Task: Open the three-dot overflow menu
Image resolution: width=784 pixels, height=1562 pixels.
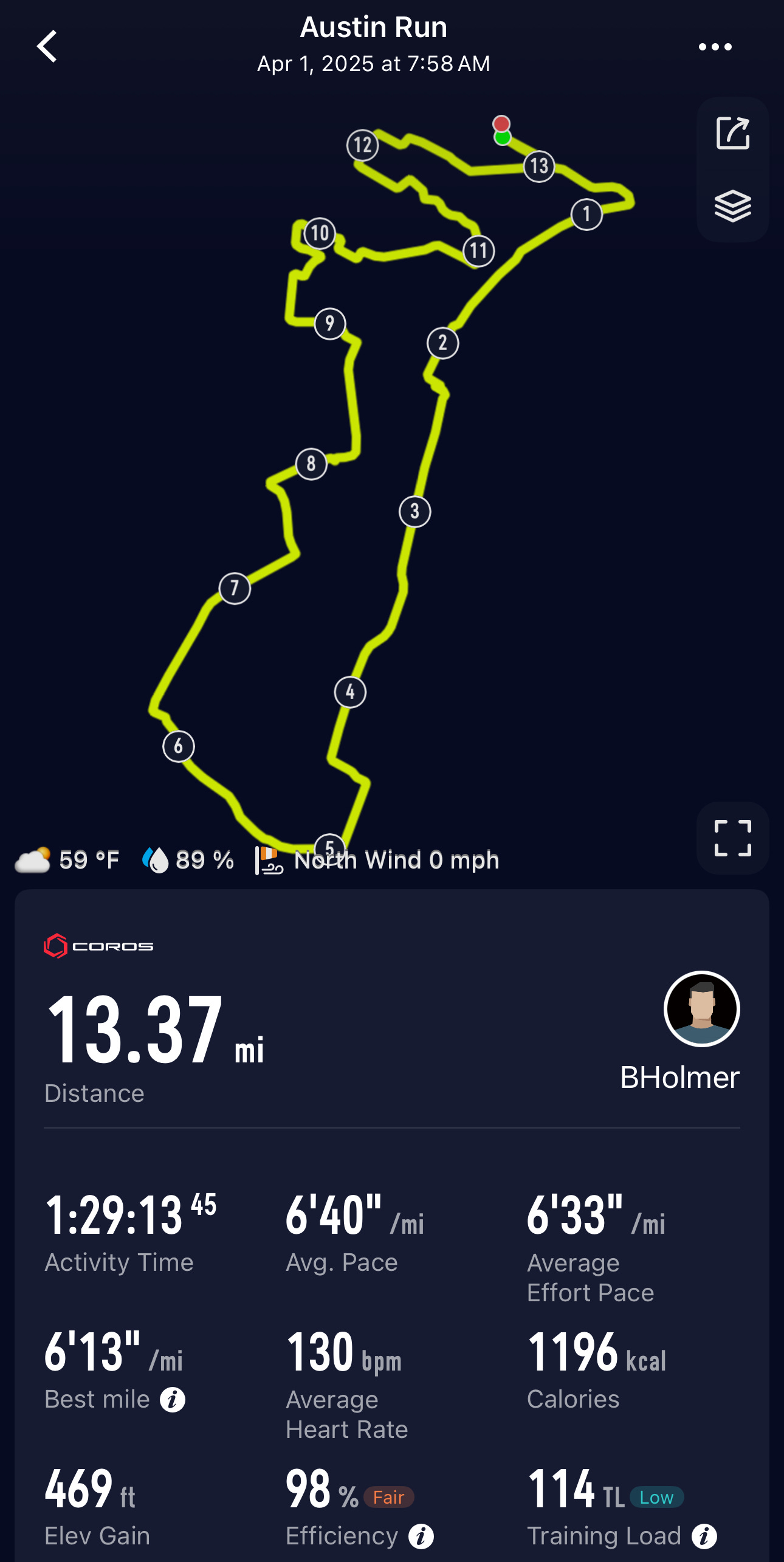Action: click(715, 47)
